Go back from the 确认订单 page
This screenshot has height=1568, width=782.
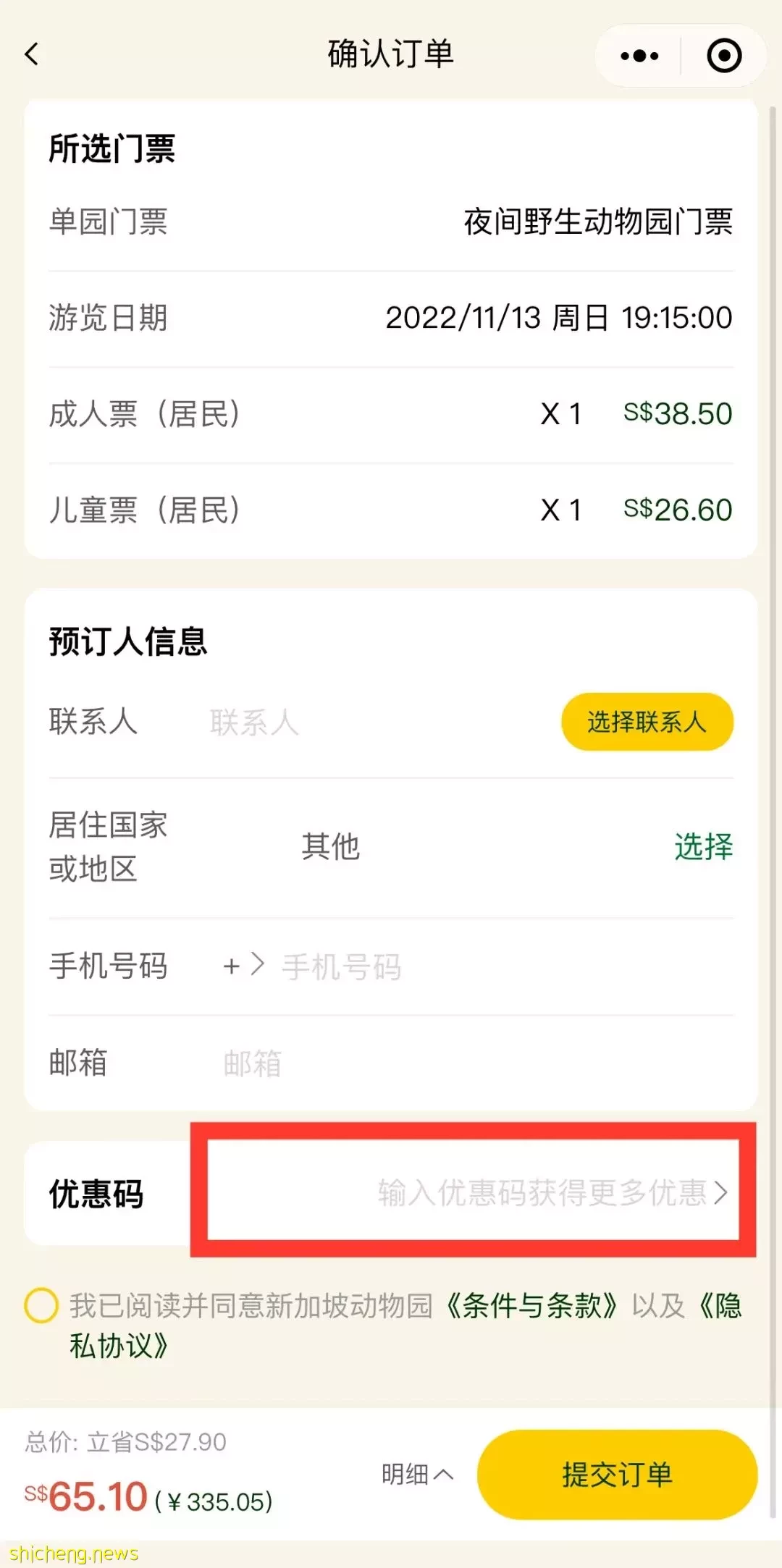(32, 54)
